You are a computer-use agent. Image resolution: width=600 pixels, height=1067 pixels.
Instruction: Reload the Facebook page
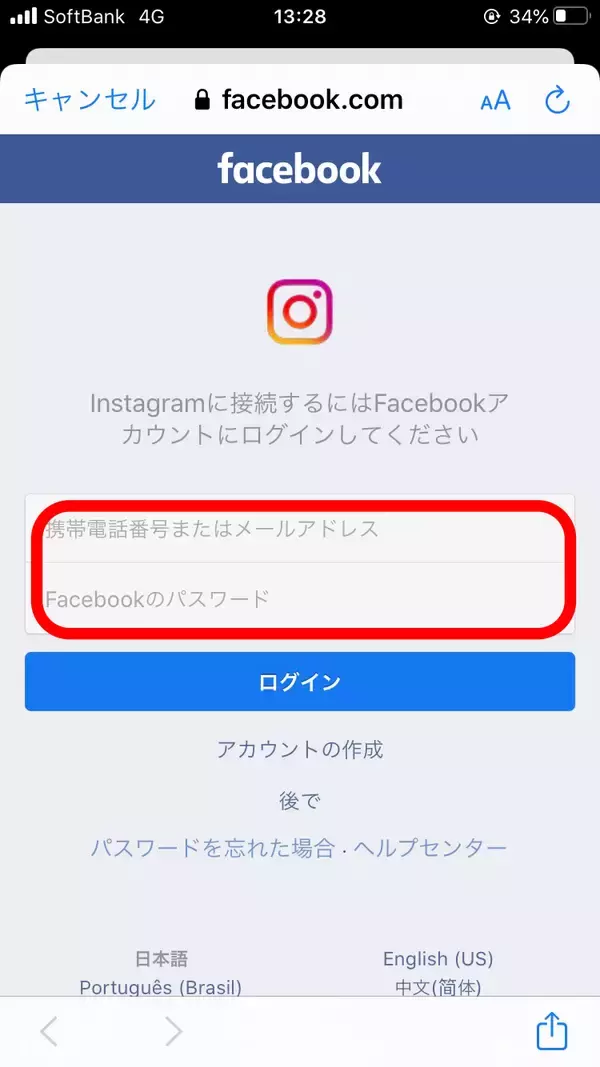point(556,100)
